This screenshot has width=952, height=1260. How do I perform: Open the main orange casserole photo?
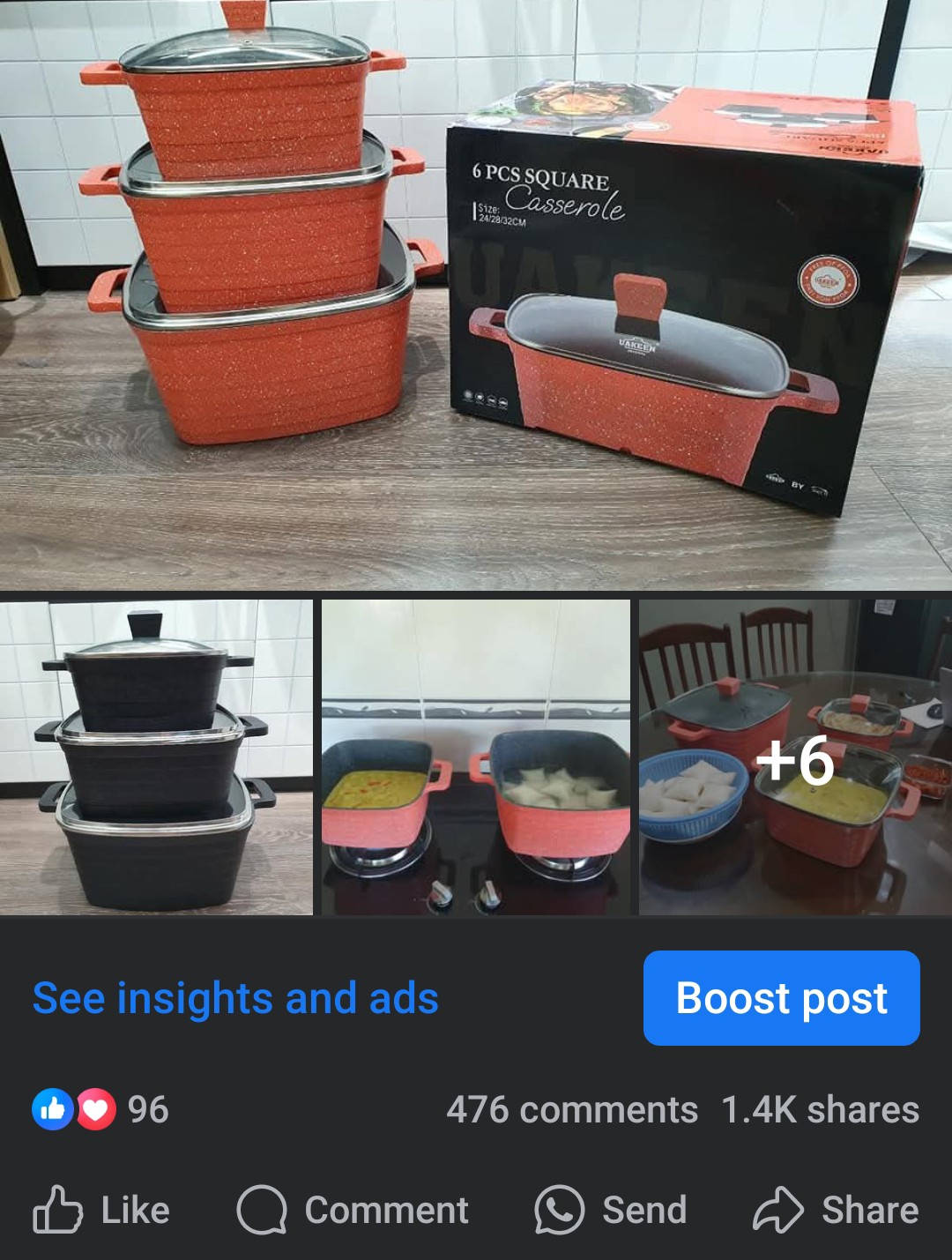pyautogui.click(x=476, y=295)
